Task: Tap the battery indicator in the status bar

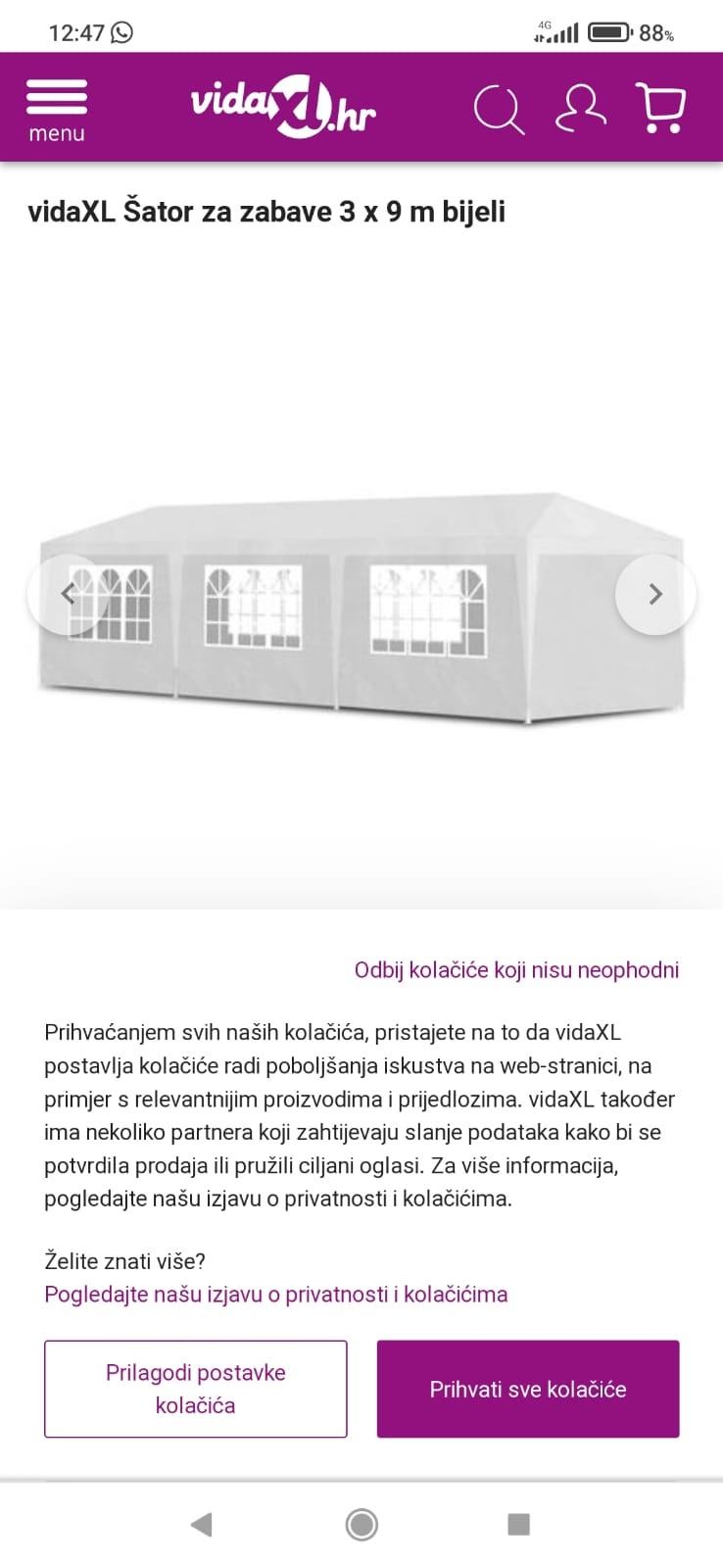Action: coord(607,29)
